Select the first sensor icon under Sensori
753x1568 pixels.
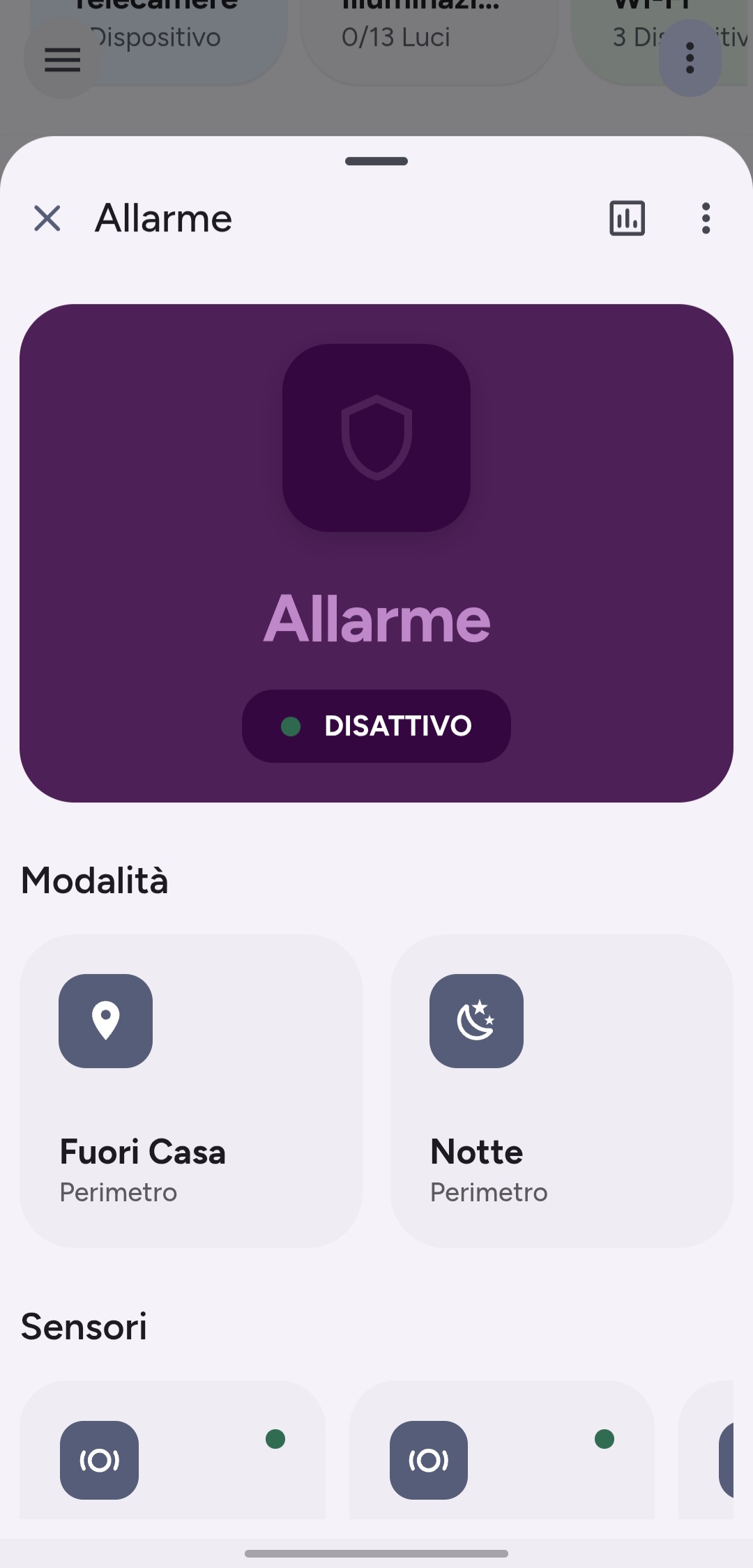click(99, 1461)
